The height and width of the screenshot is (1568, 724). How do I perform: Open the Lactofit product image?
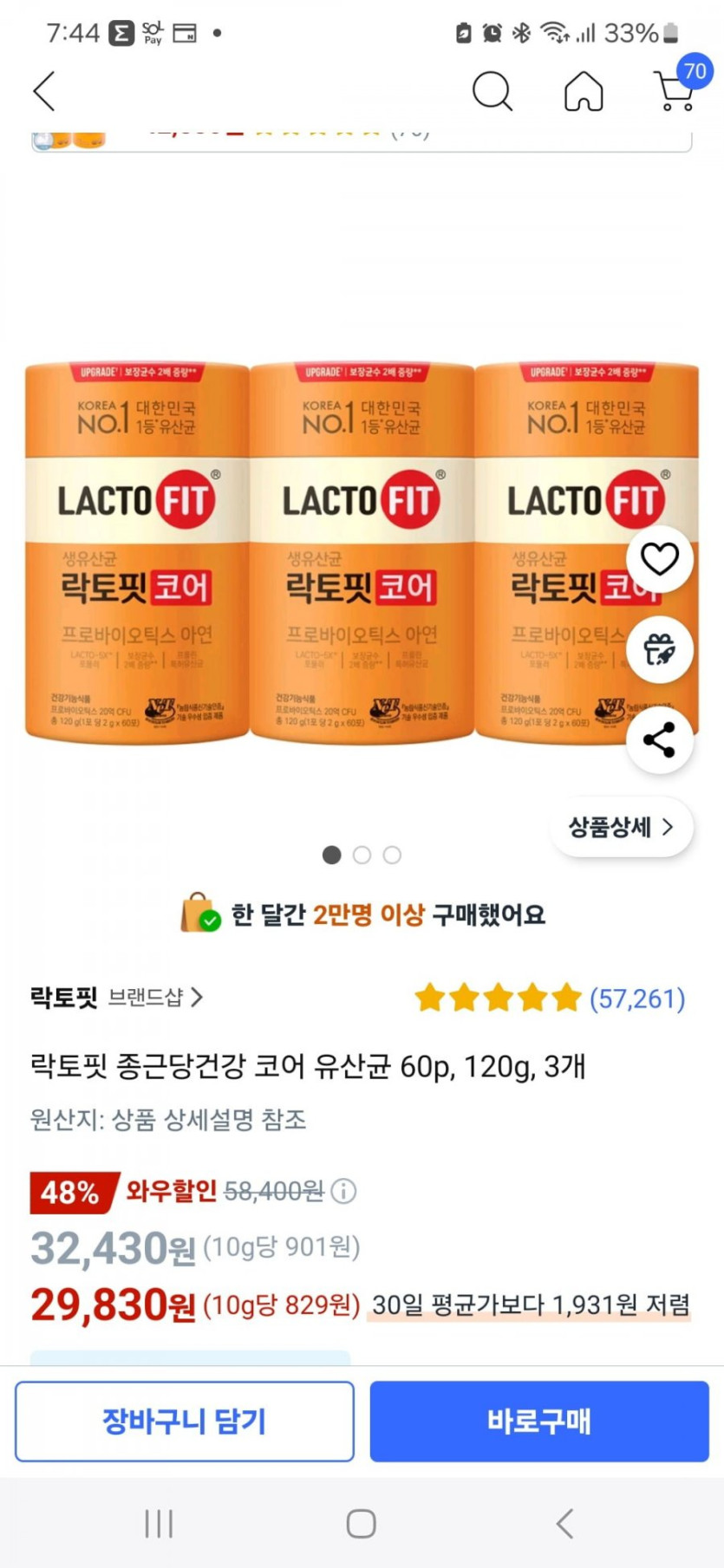[362, 552]
